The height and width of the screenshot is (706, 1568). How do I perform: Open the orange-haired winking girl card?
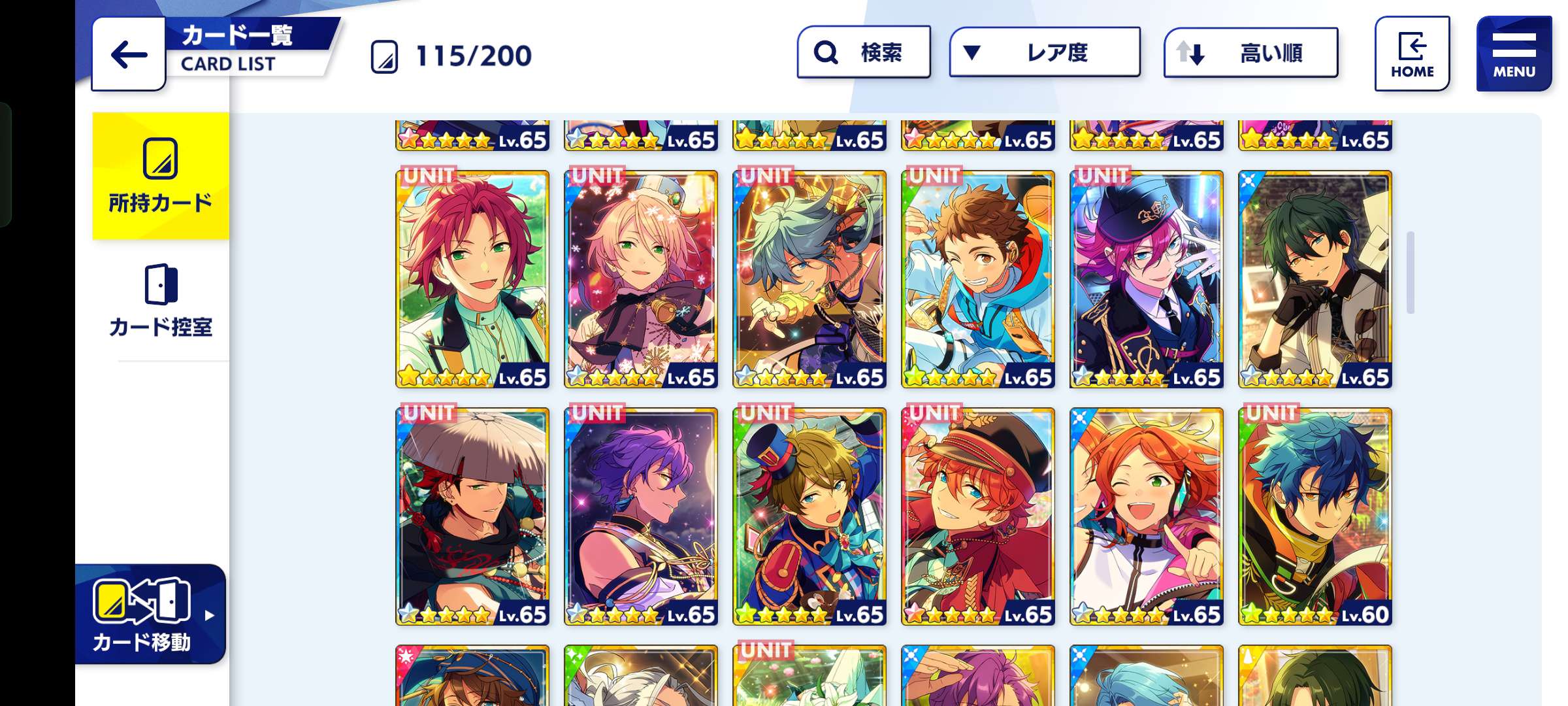1147,516
